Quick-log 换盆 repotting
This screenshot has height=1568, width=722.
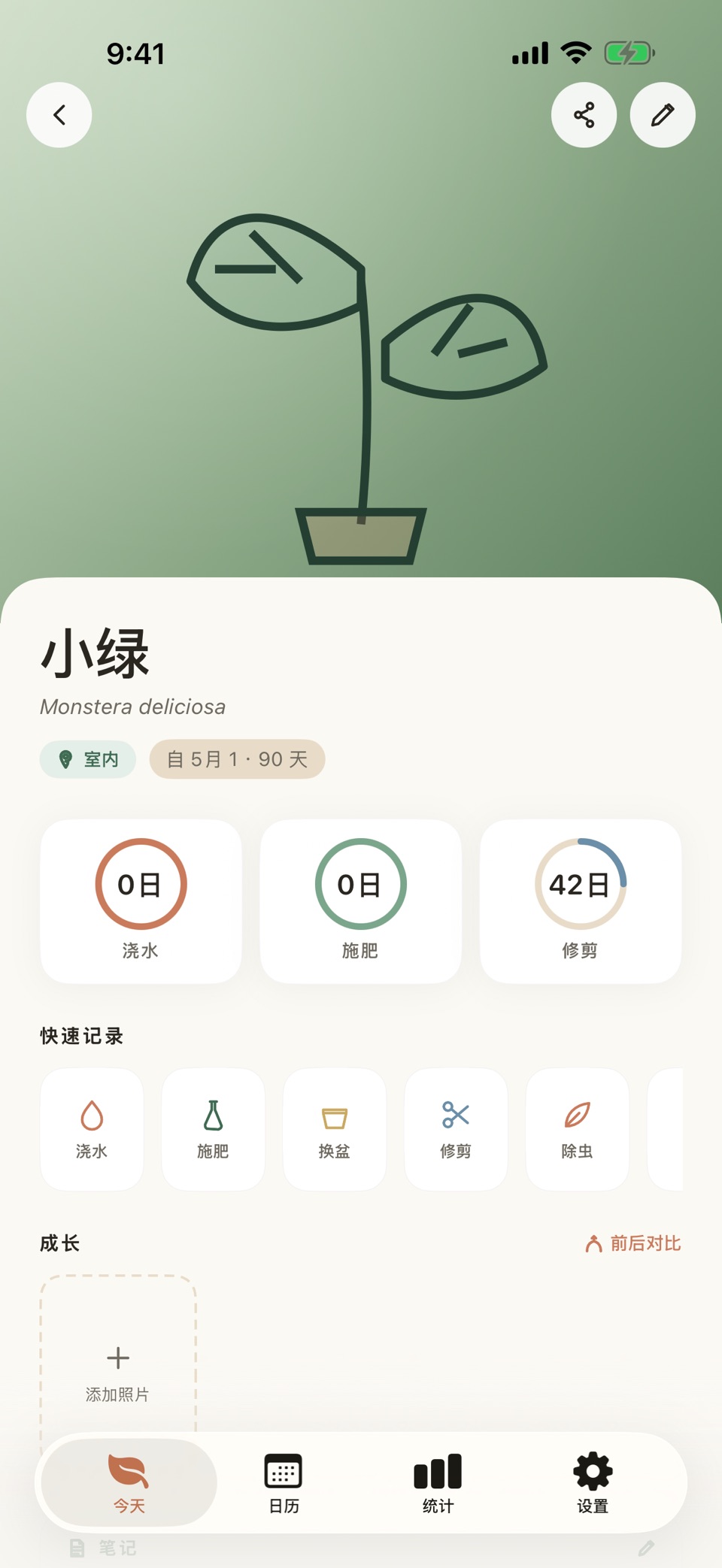335,1129
